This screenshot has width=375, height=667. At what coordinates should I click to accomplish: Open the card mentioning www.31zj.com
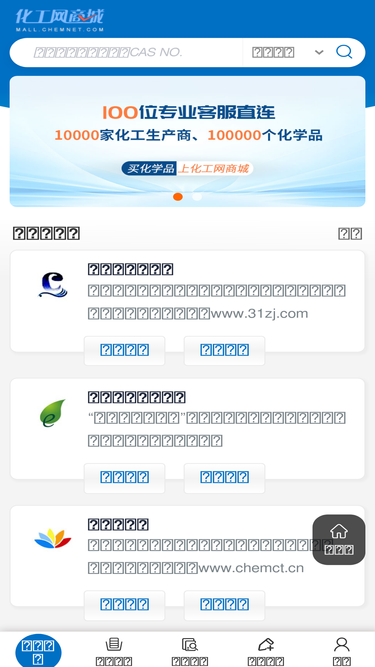(188, 301)
